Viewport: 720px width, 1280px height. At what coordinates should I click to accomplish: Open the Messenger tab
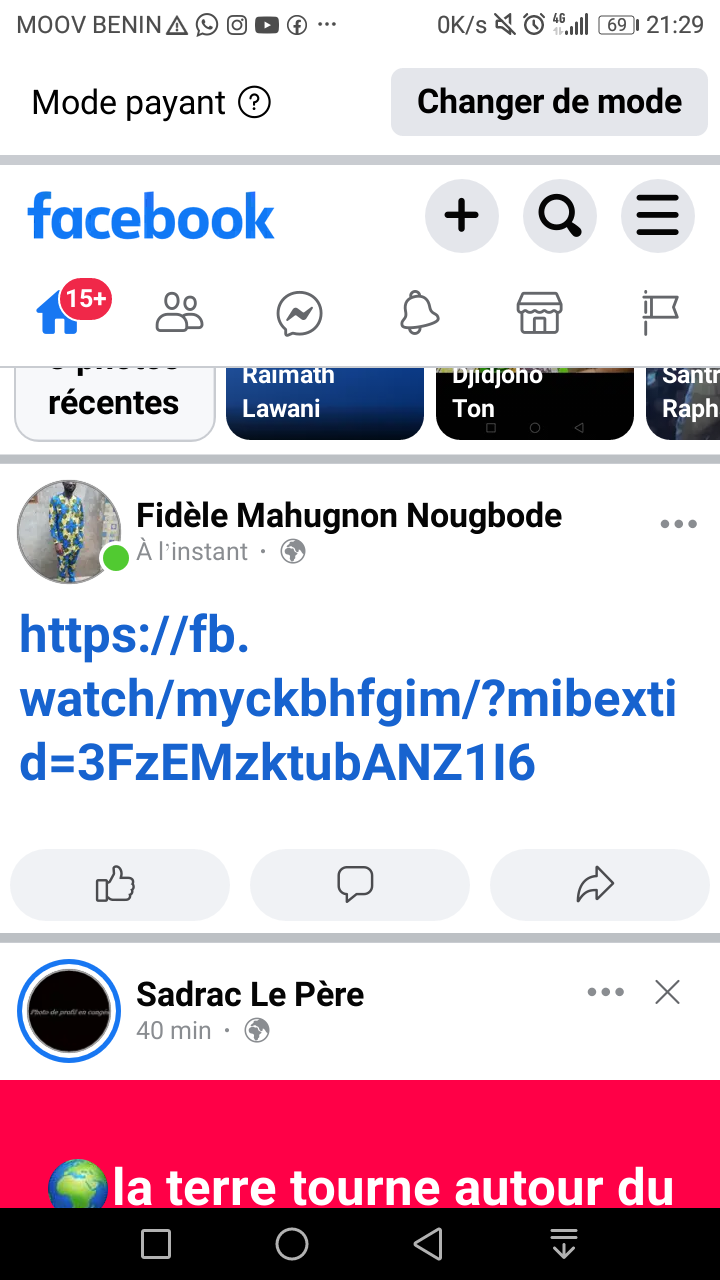point(300,313)
